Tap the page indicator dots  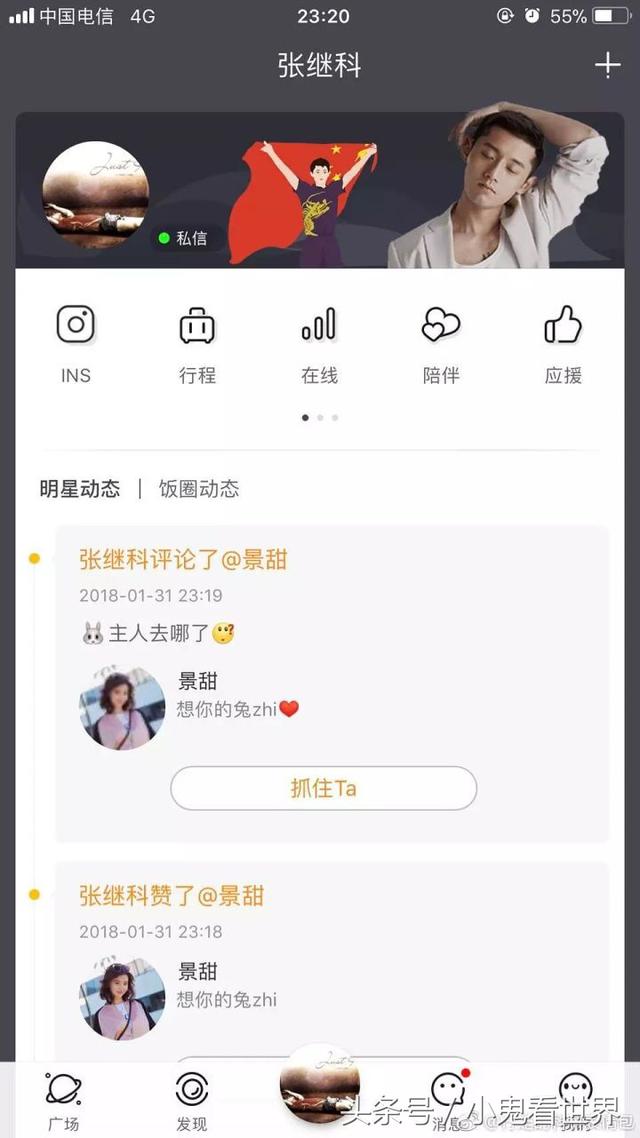tap(320, 417)
